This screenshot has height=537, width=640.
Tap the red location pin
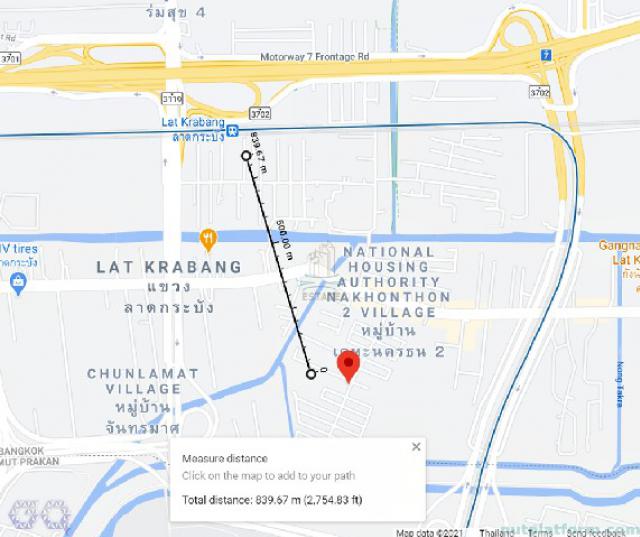tap(348, 367)
